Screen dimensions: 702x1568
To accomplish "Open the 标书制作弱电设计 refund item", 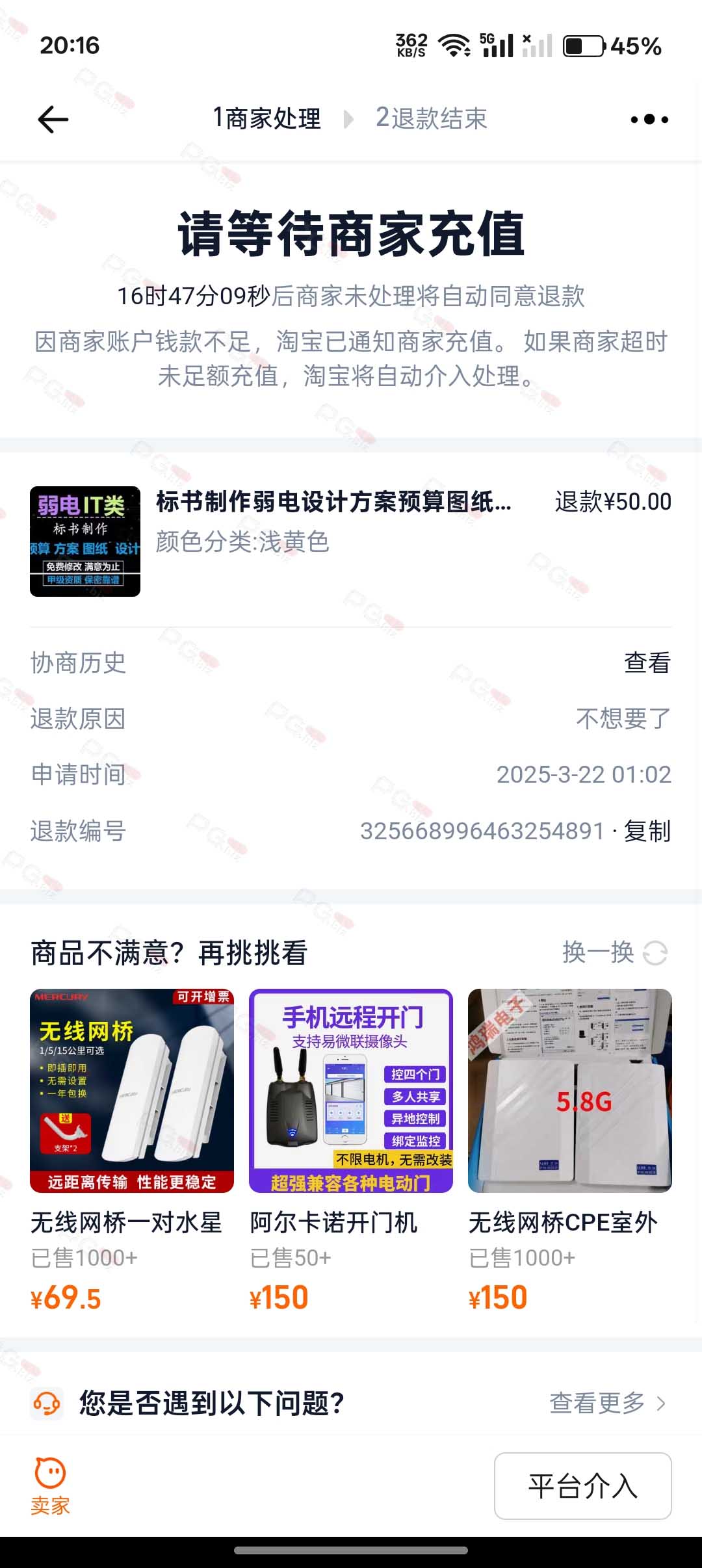I will (x=351, y=541).
